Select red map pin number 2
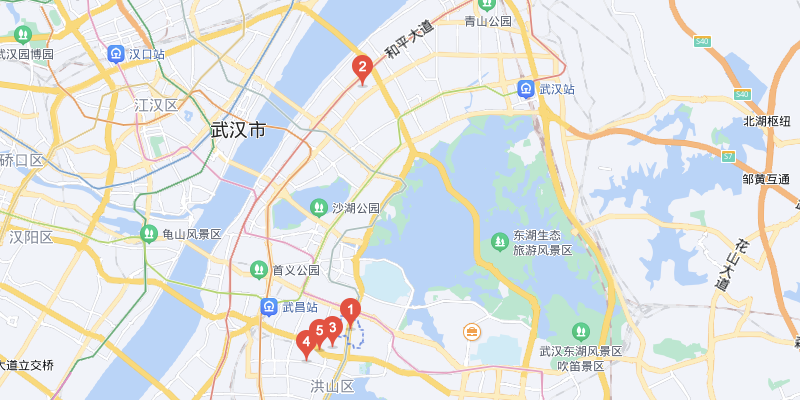Screen dimensions: 800x400 (x=362, y=69)
